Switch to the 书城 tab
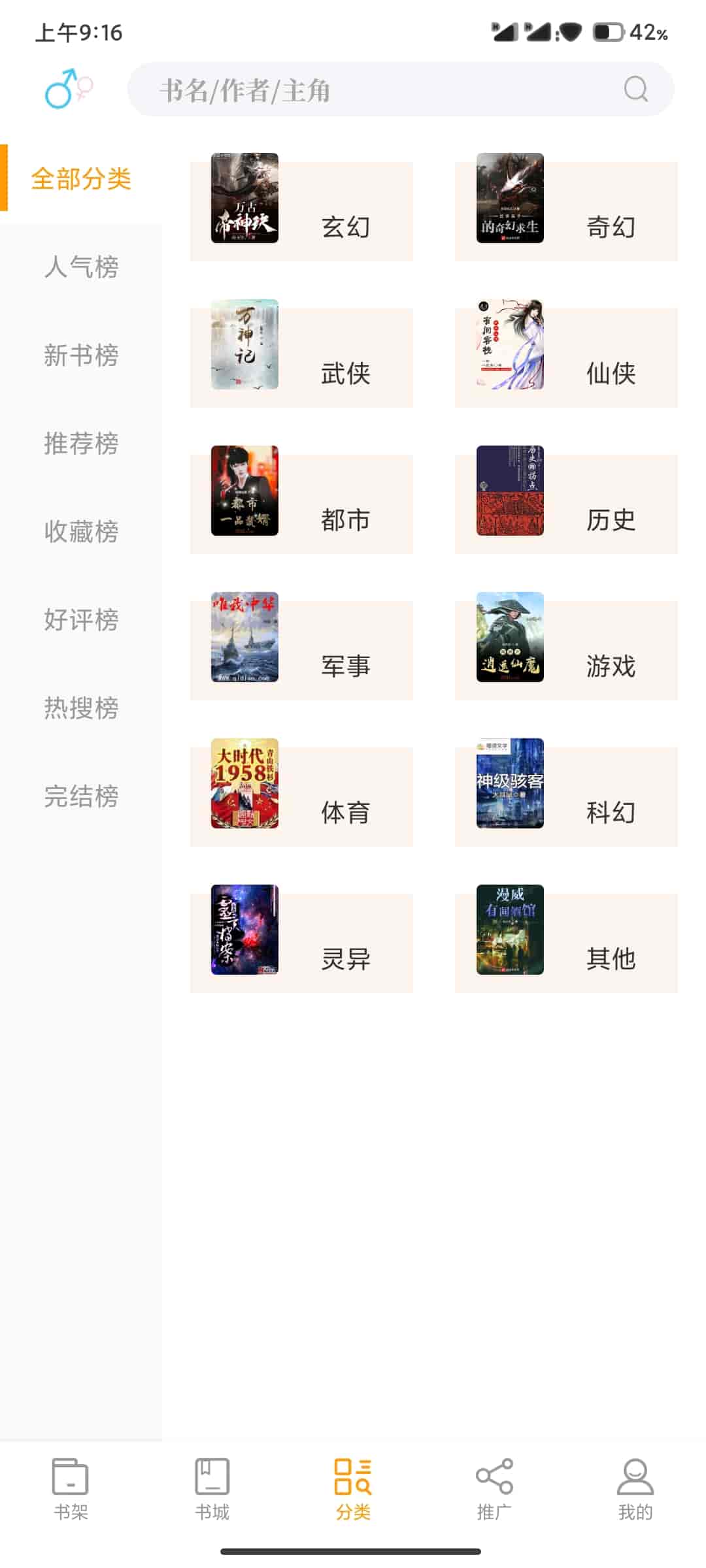Screen dimensions: 706x1568 pos(212,1490)
